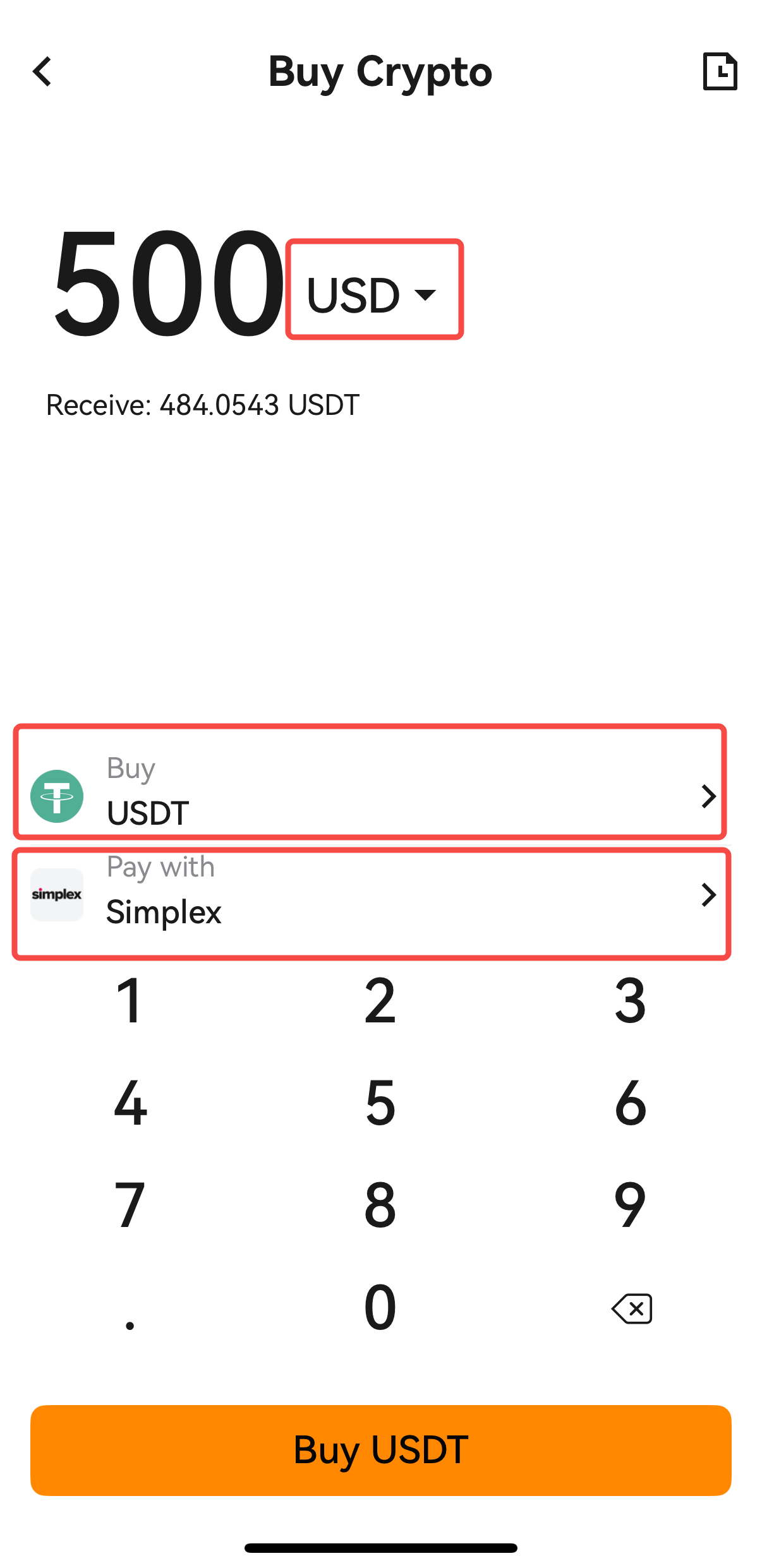Delete last digit with backspace key
Viewport: 762px width, 1568px height.
coord(632,1308)
